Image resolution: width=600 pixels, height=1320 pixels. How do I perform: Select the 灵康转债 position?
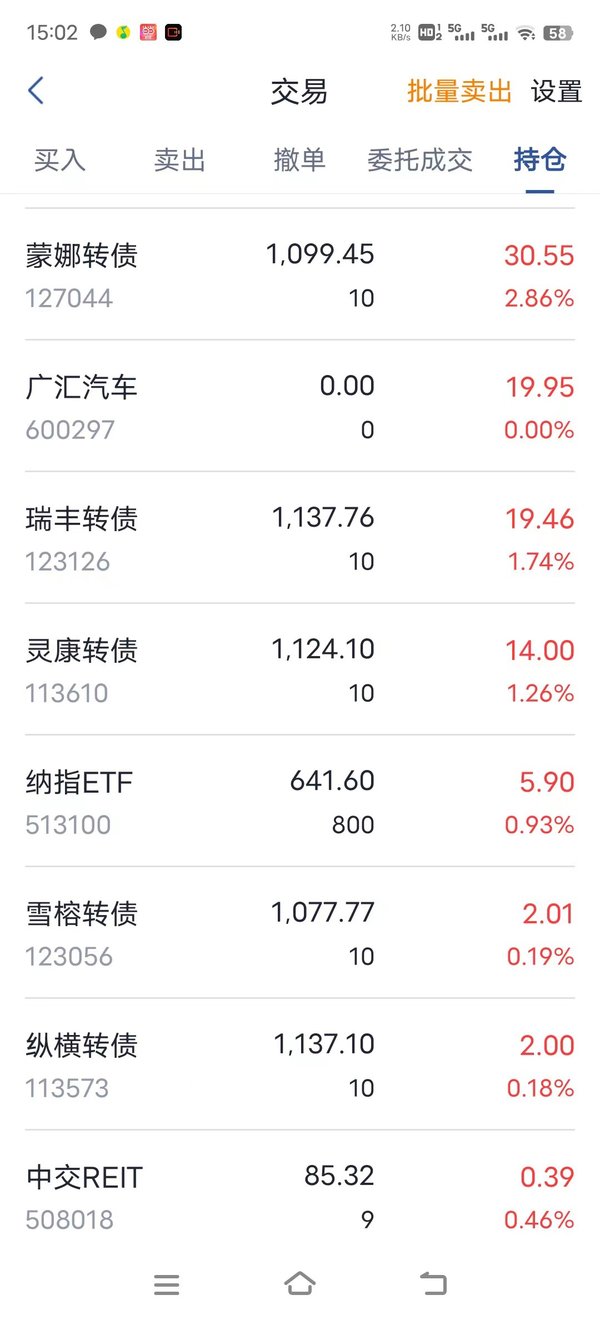300,669
